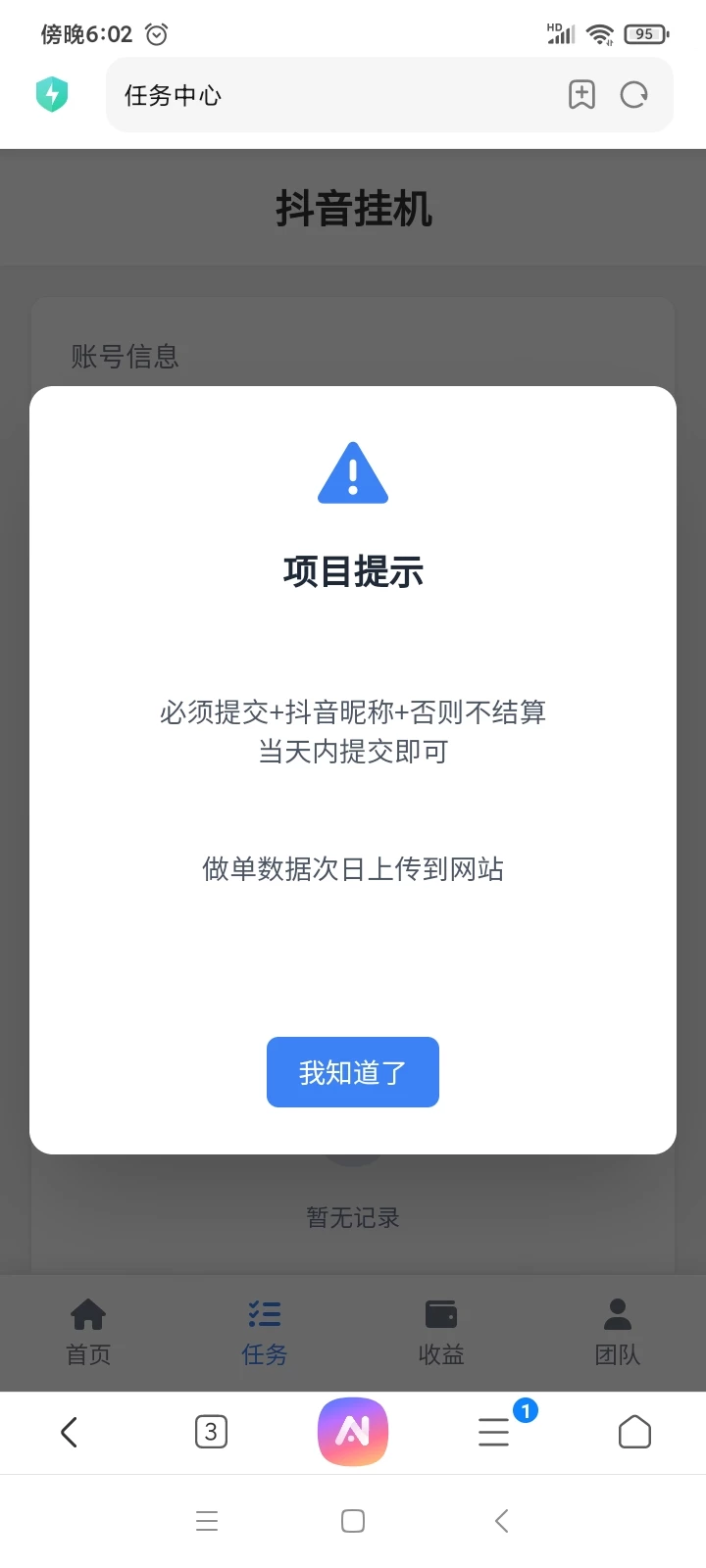The image size is (706, 1568).
Task: Open the browser menu with the red badge
Action: coord(494,1432)
